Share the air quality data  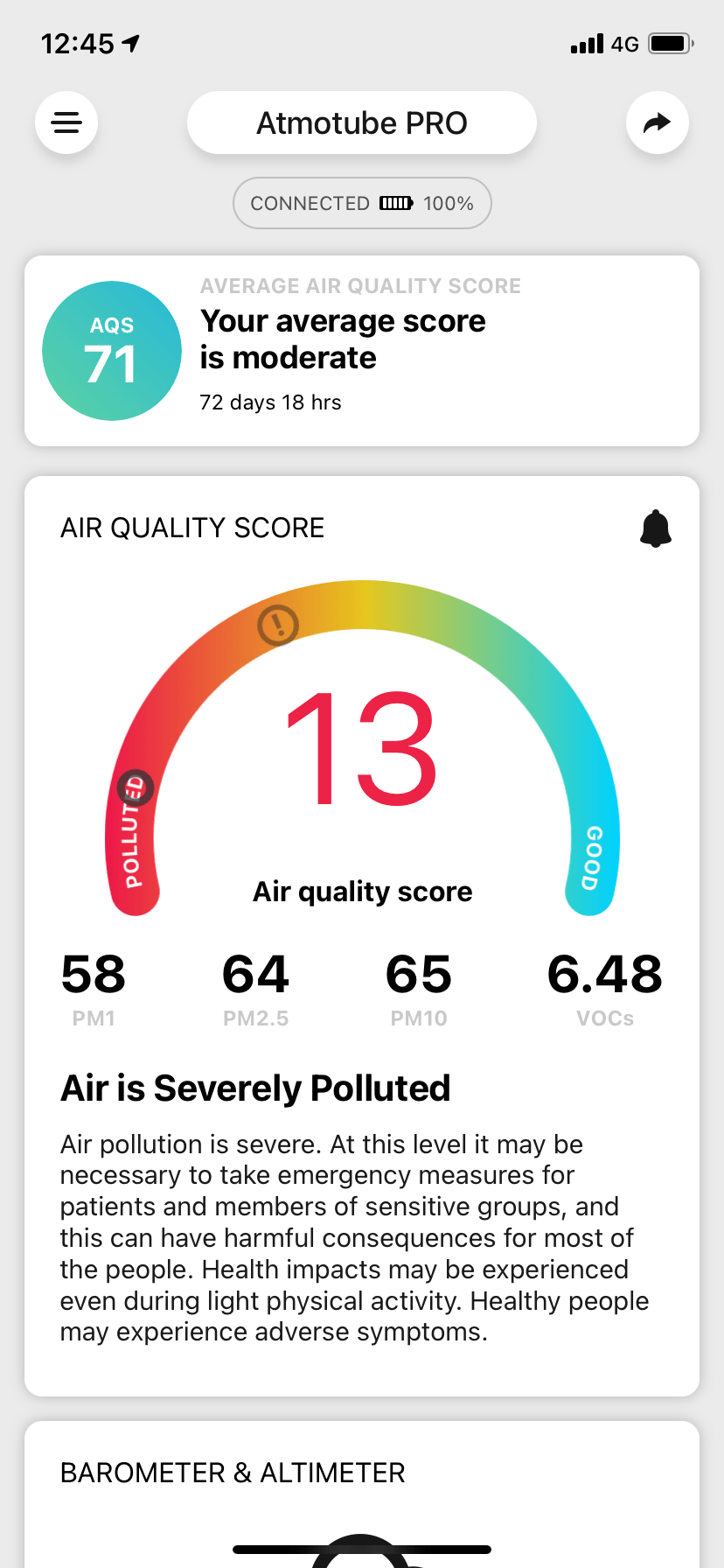(x=657, y=122)
